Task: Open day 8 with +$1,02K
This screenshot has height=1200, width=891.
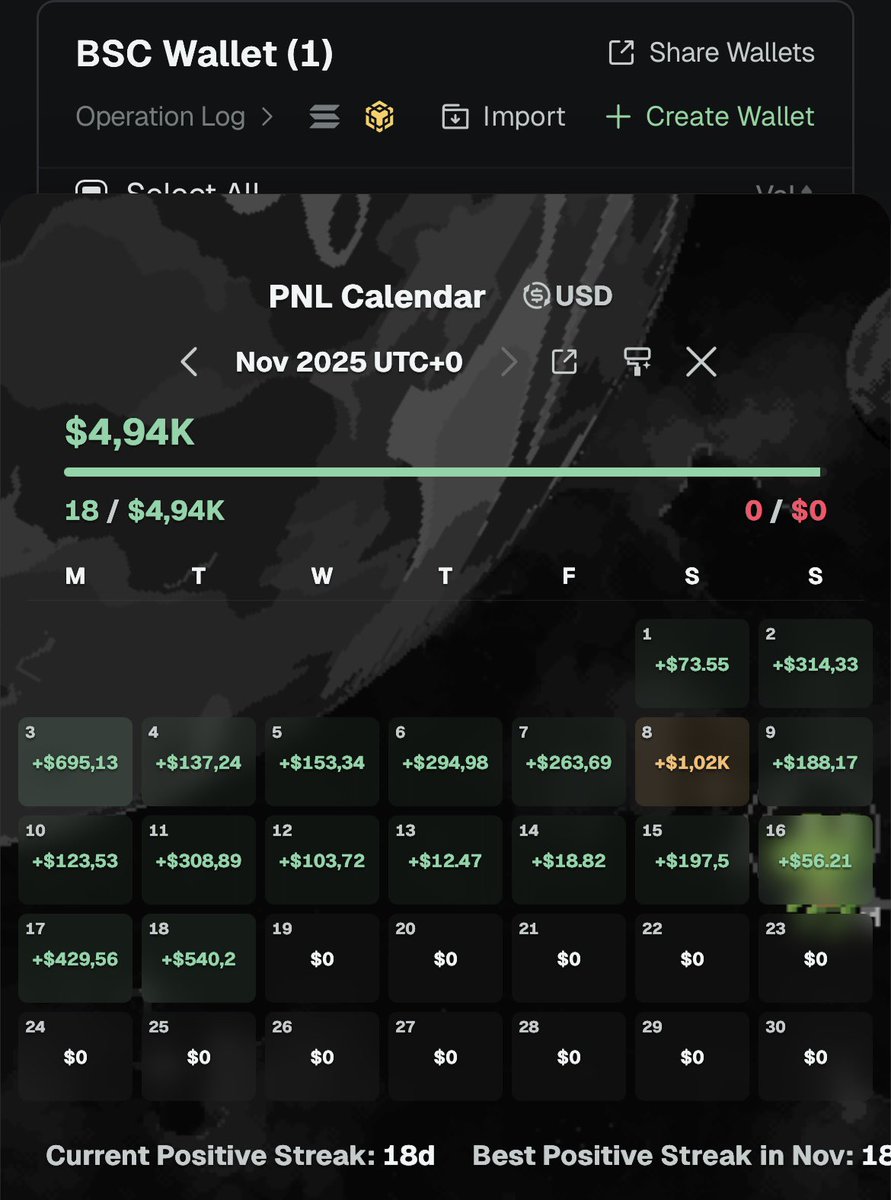Action: [x=692, y=762]
